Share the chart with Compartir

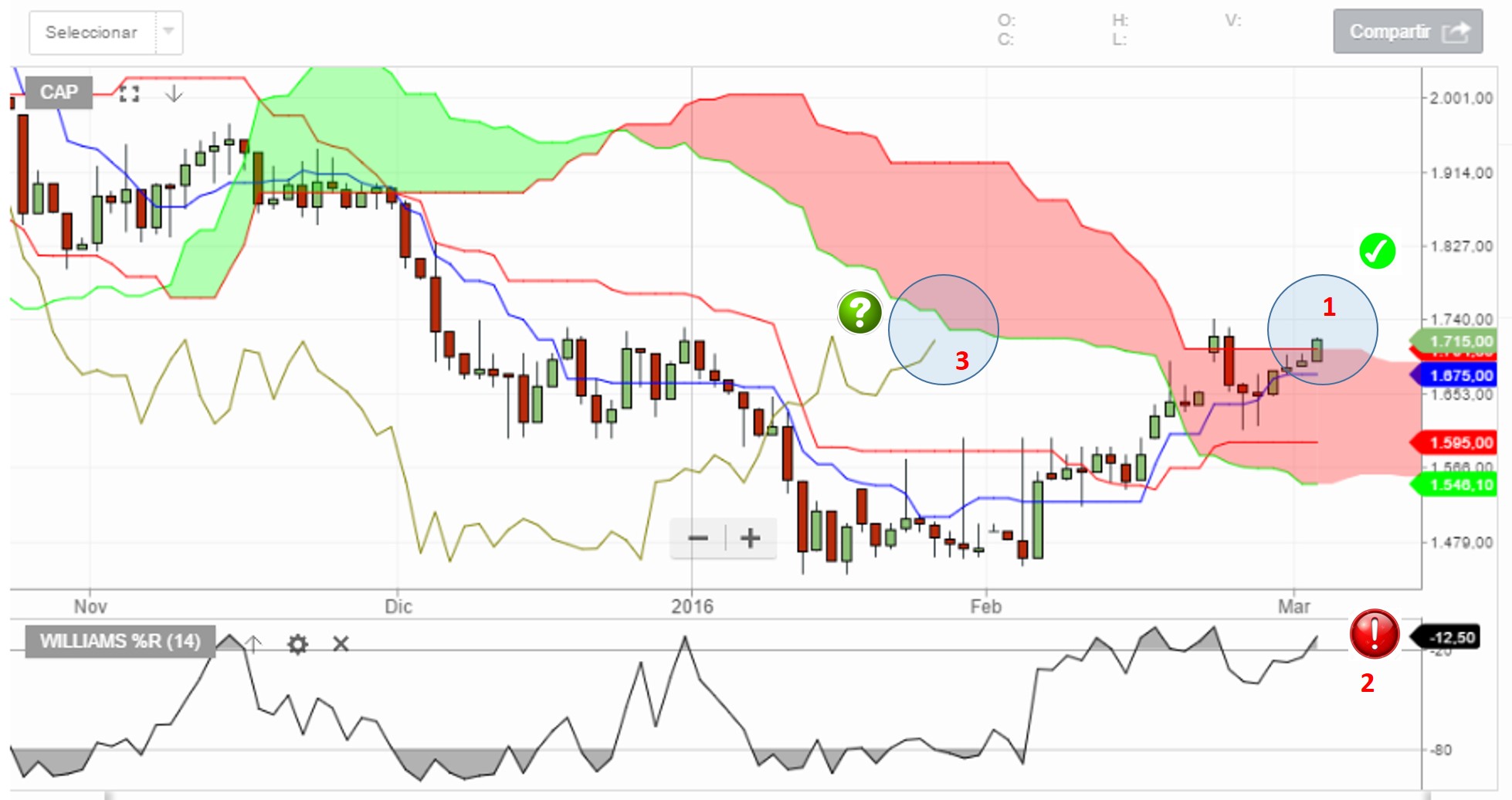(1407, 32)
